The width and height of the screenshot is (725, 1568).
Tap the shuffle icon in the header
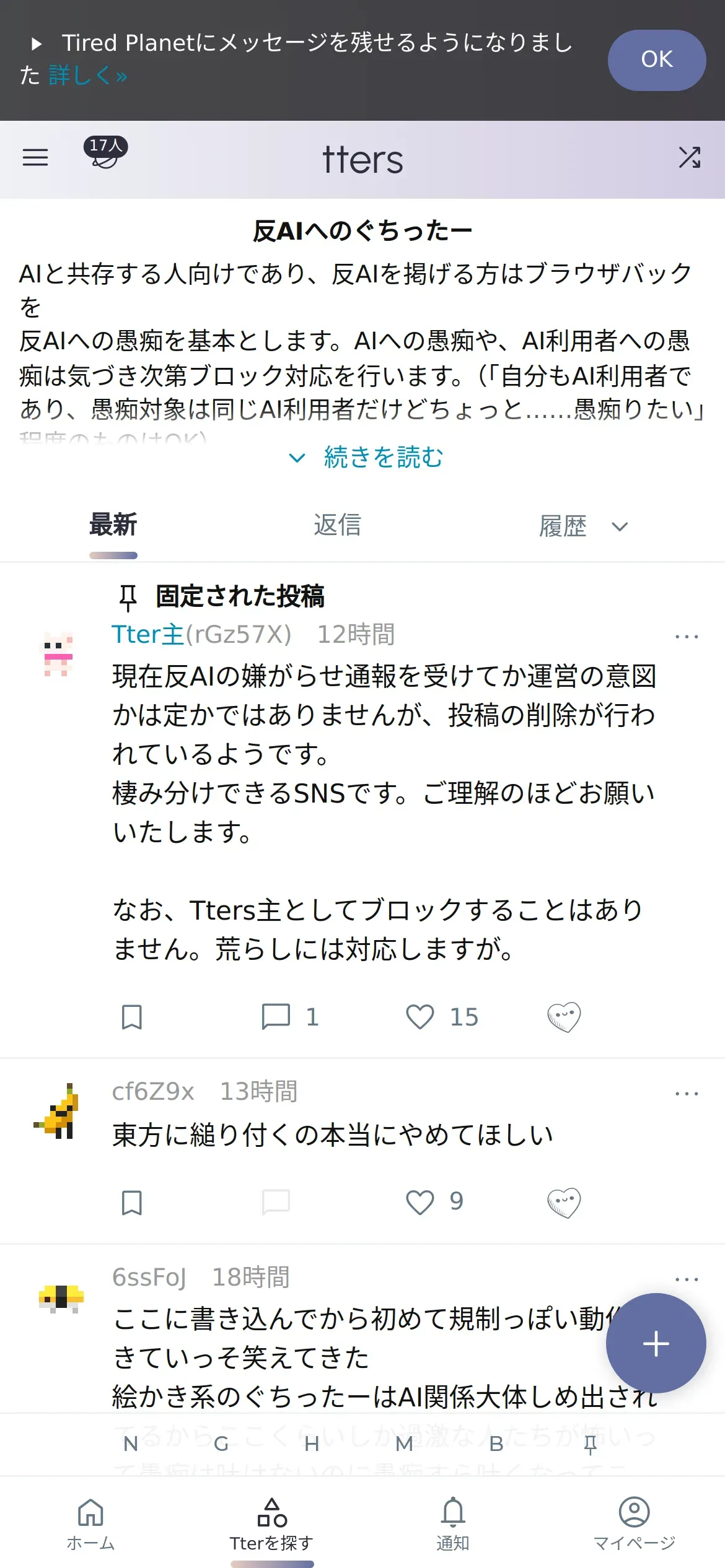tap(690, 157)
